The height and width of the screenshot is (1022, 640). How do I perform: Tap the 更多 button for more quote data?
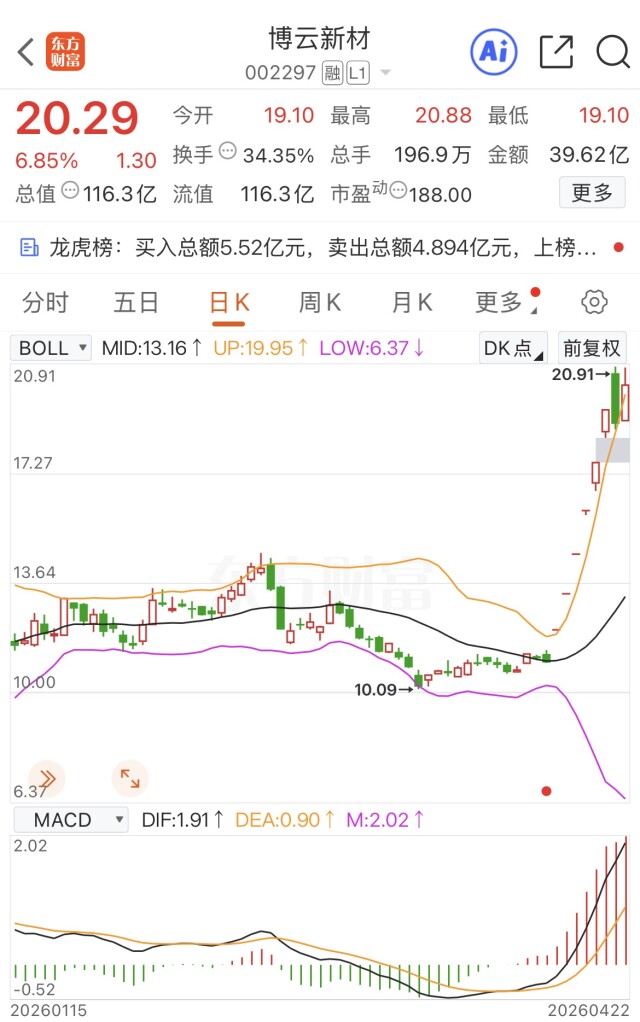coord(591,193)
